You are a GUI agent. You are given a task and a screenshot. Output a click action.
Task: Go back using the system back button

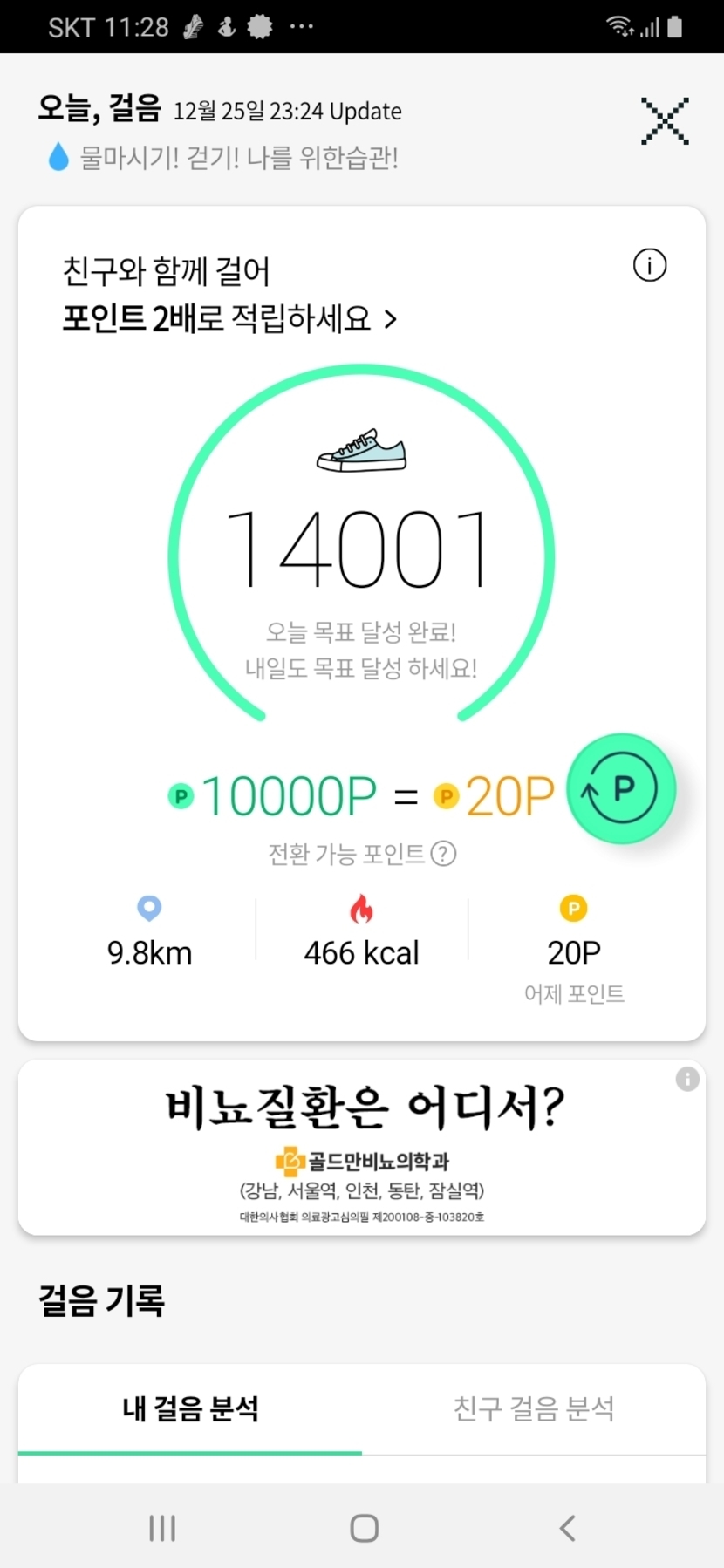tap(567, 1528)
